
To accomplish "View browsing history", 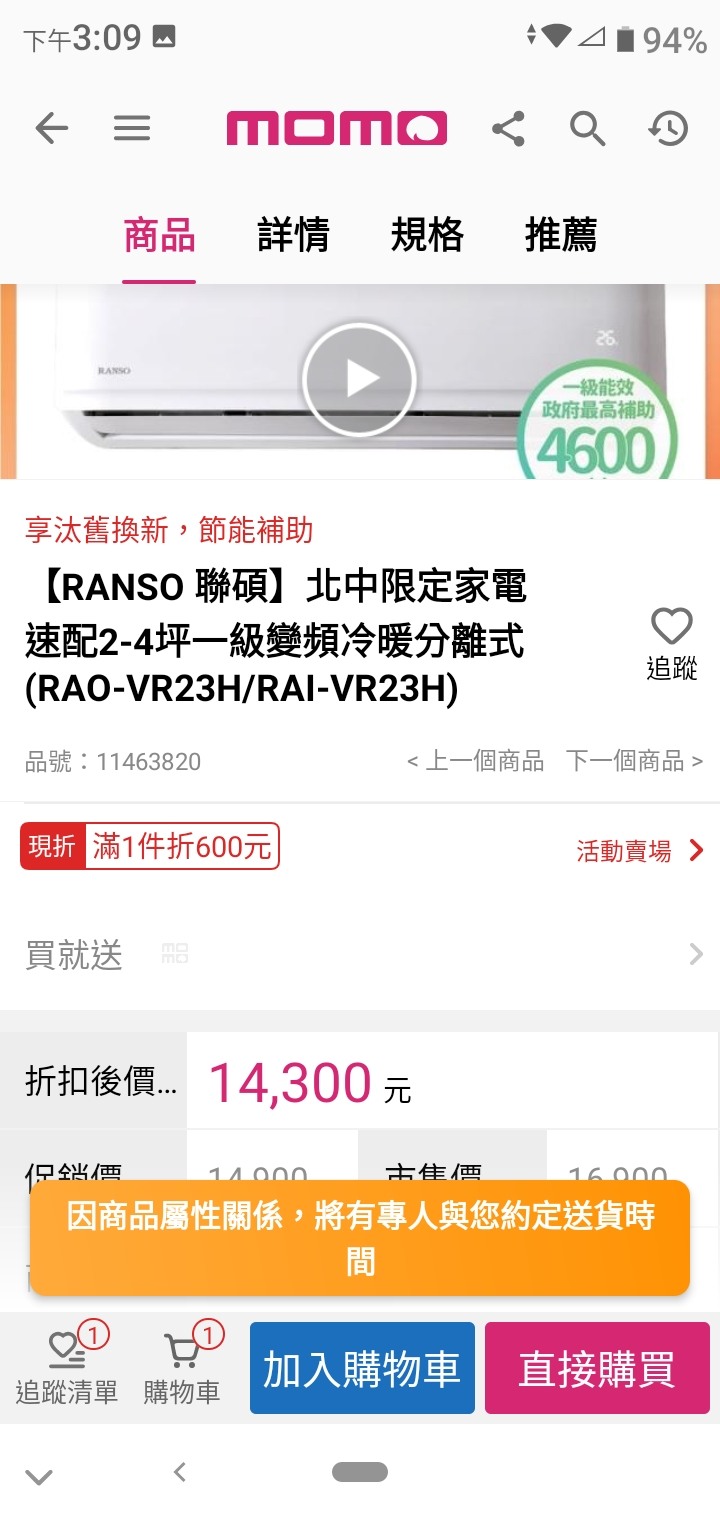I will tap(668, 129).
